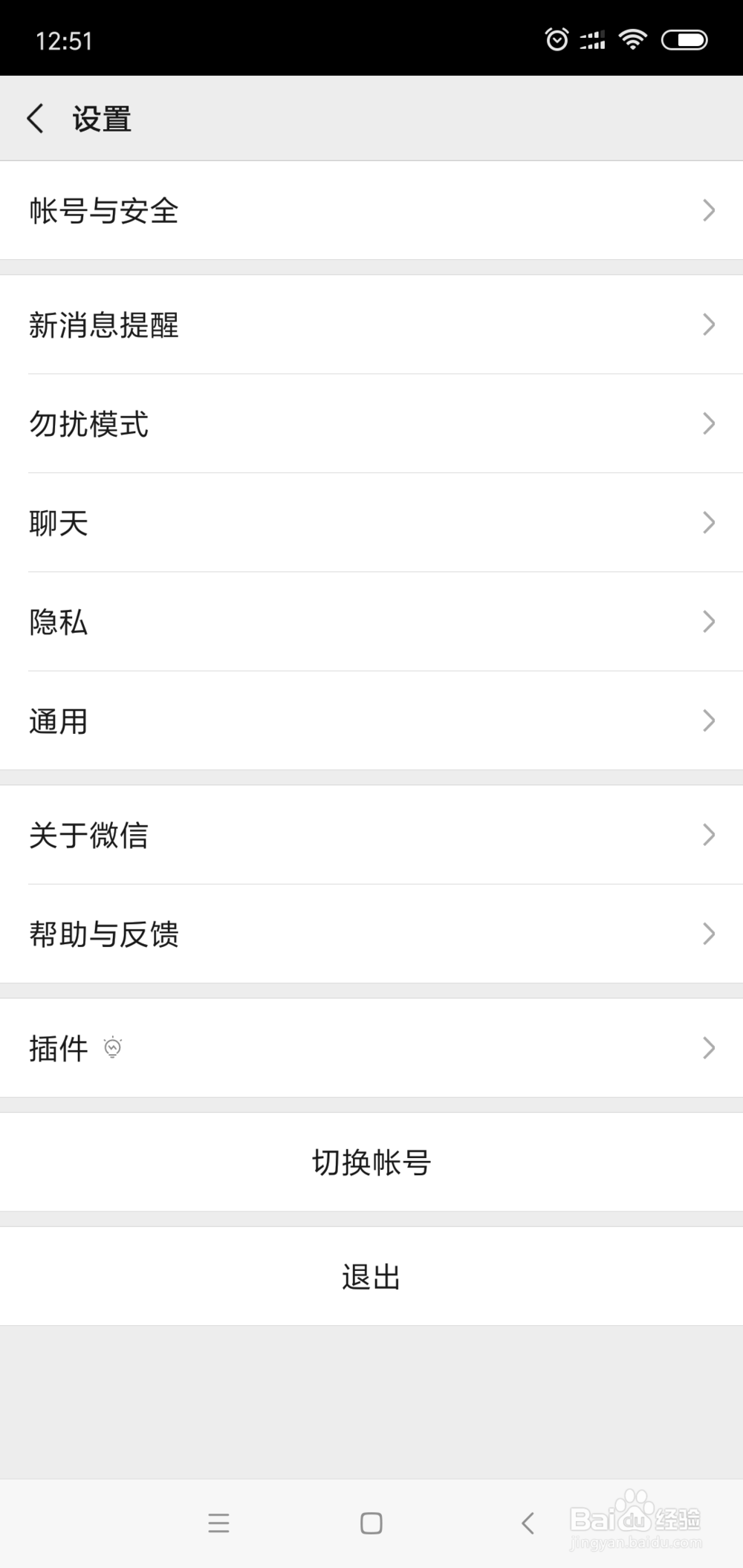743x1568 pixels.
Task: Tap the 切换帐号 button
Action: click(x=371, y=1162)
